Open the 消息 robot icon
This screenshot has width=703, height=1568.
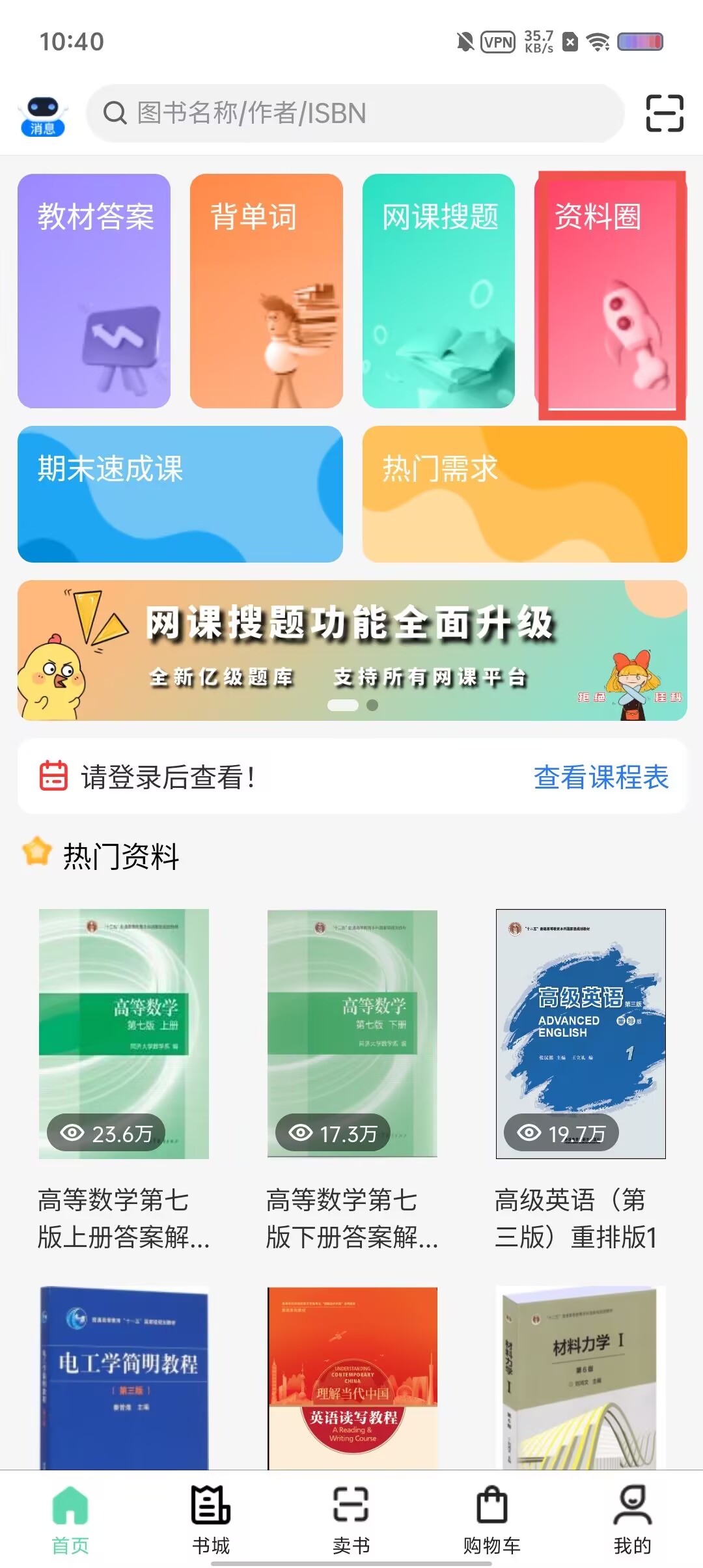(x=42, y=115)
